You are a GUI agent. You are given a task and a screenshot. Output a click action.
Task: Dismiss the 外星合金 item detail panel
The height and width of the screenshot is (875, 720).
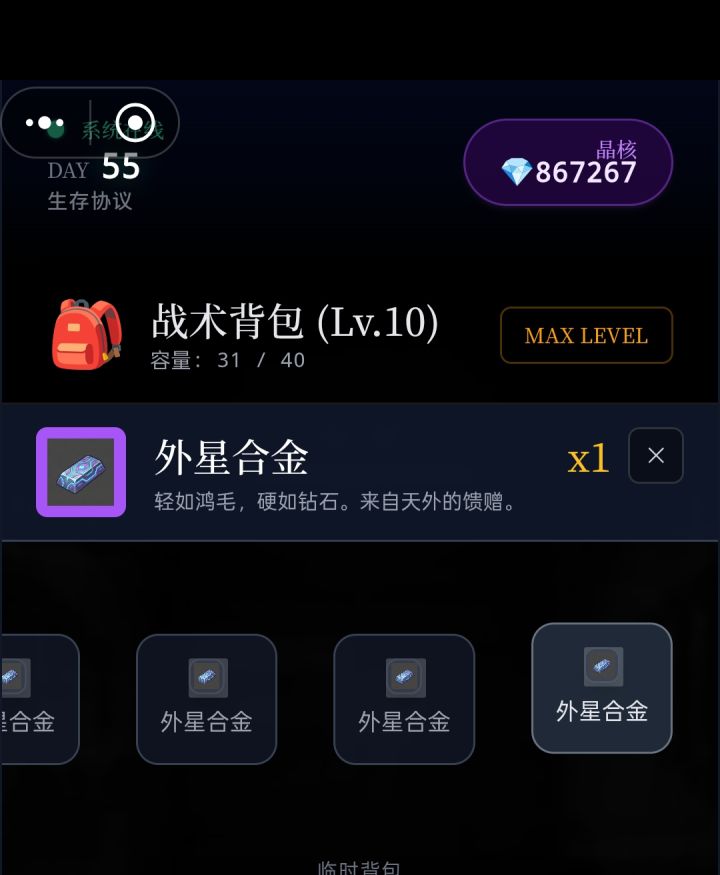(x=656, y=455)
